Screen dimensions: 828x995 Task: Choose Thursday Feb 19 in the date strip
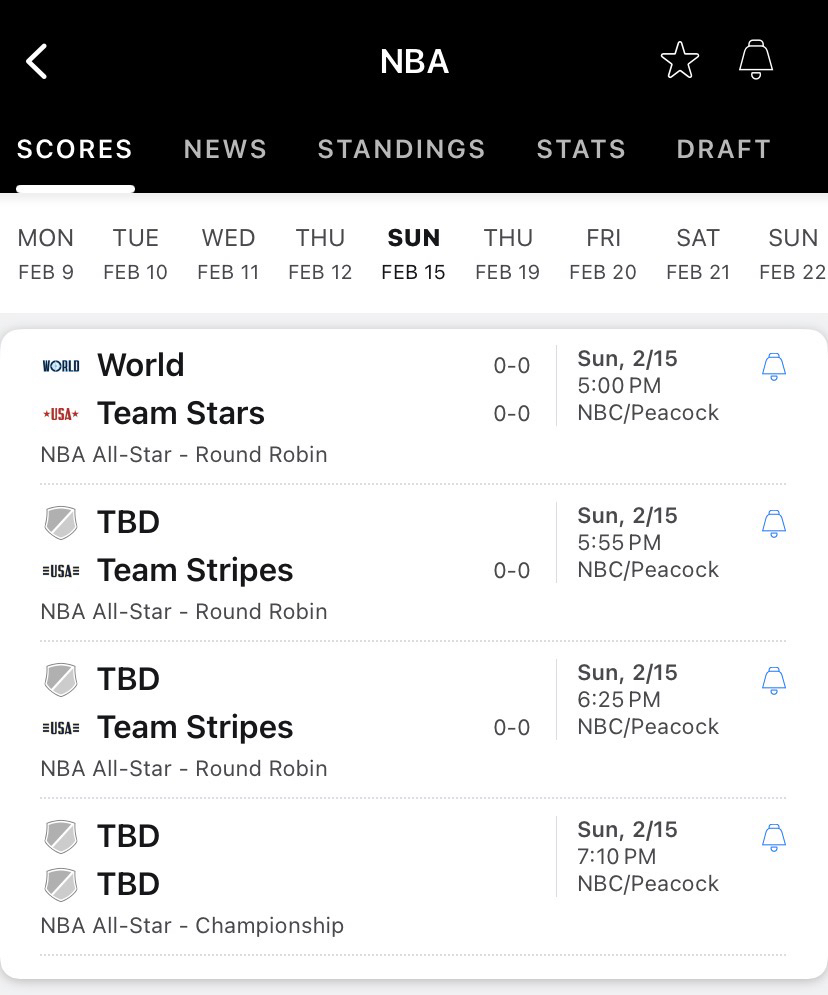tap(508, 254)
